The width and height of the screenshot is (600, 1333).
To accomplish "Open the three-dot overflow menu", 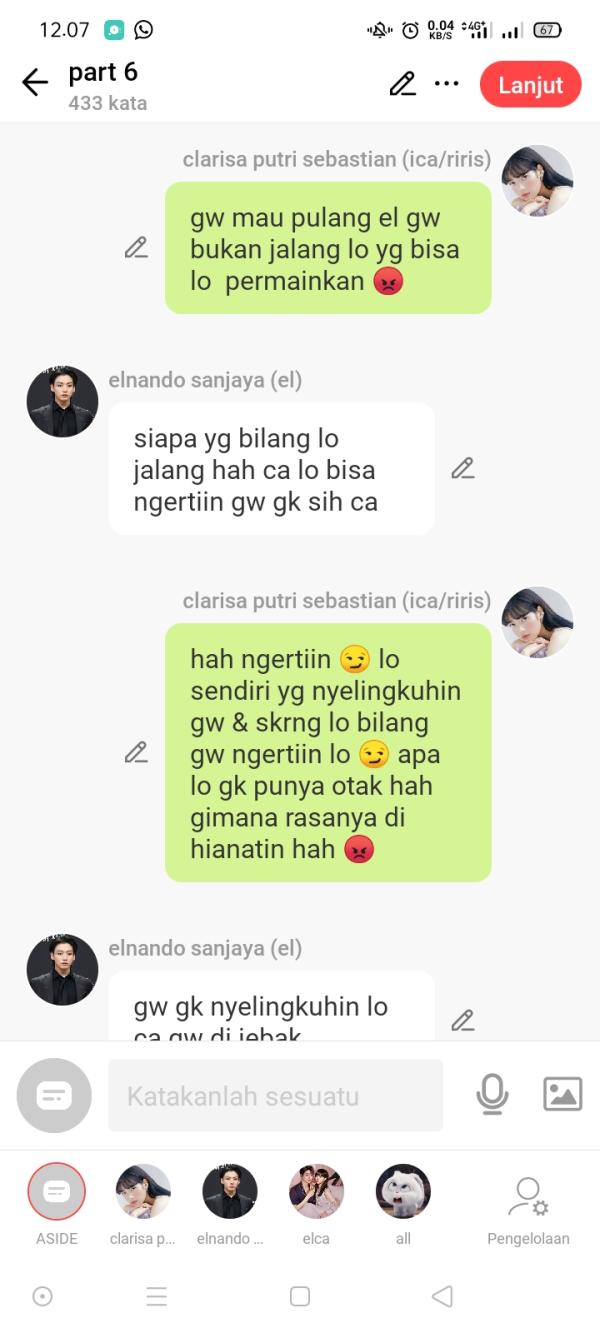I will (447, 84).
